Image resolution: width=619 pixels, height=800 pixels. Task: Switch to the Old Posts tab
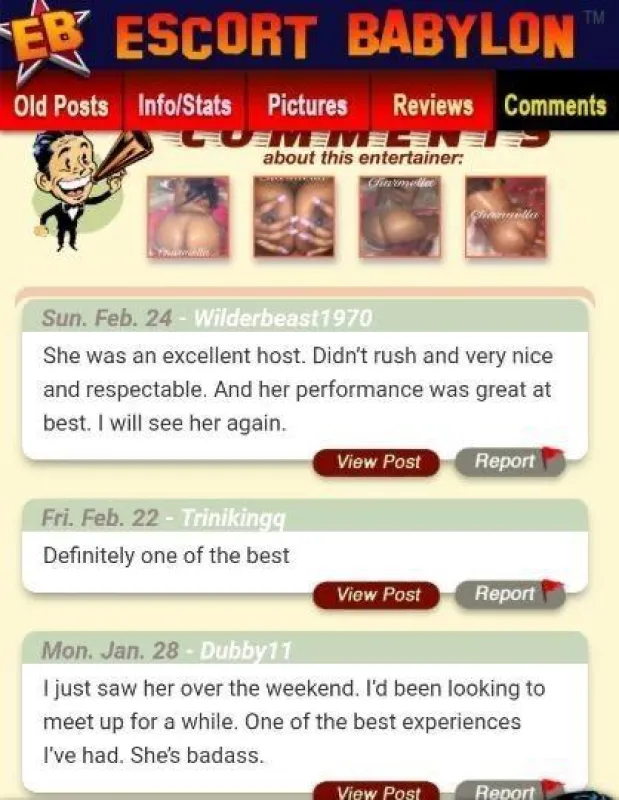click(61, 105)
